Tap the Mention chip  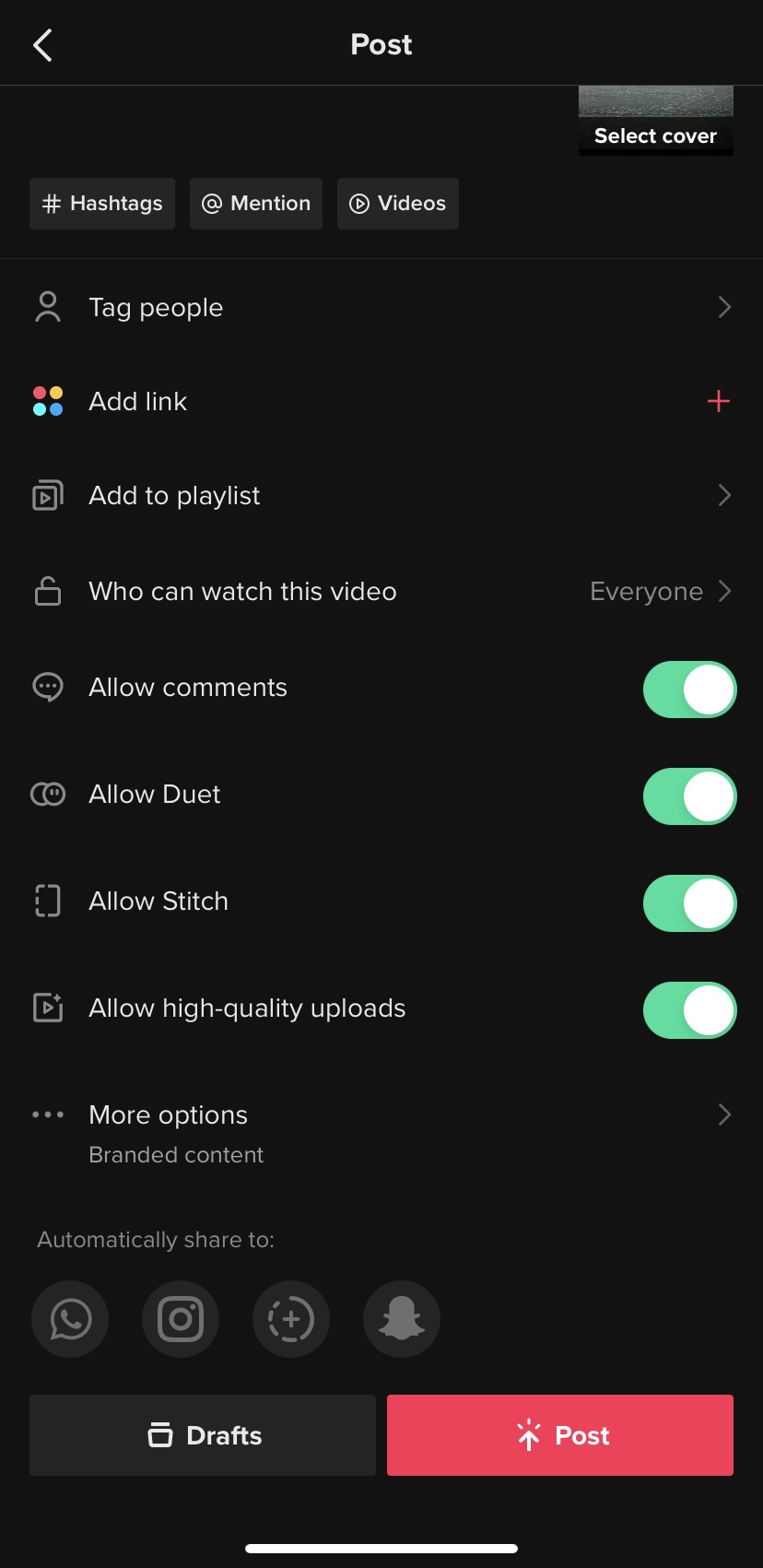coord(256,204)
